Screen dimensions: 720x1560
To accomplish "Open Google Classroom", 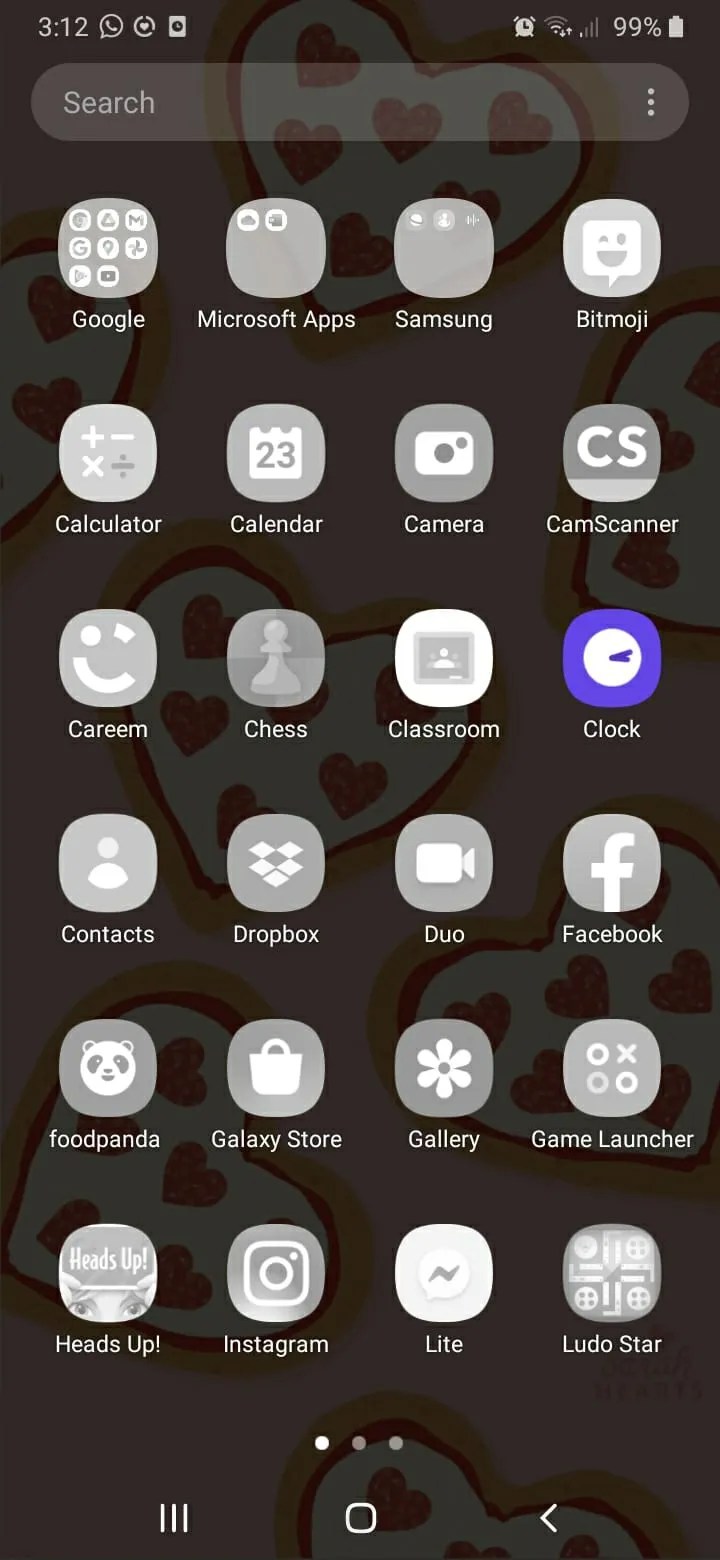I will pyautogui.click(x=444, y=658).
